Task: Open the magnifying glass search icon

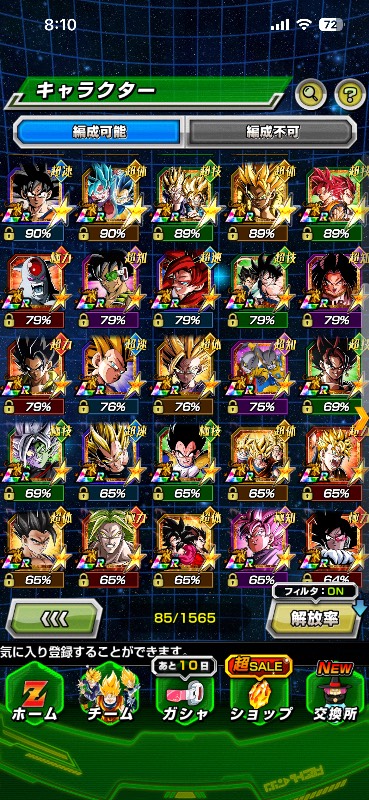Action: pyautogui.click(x=311, y=93)
